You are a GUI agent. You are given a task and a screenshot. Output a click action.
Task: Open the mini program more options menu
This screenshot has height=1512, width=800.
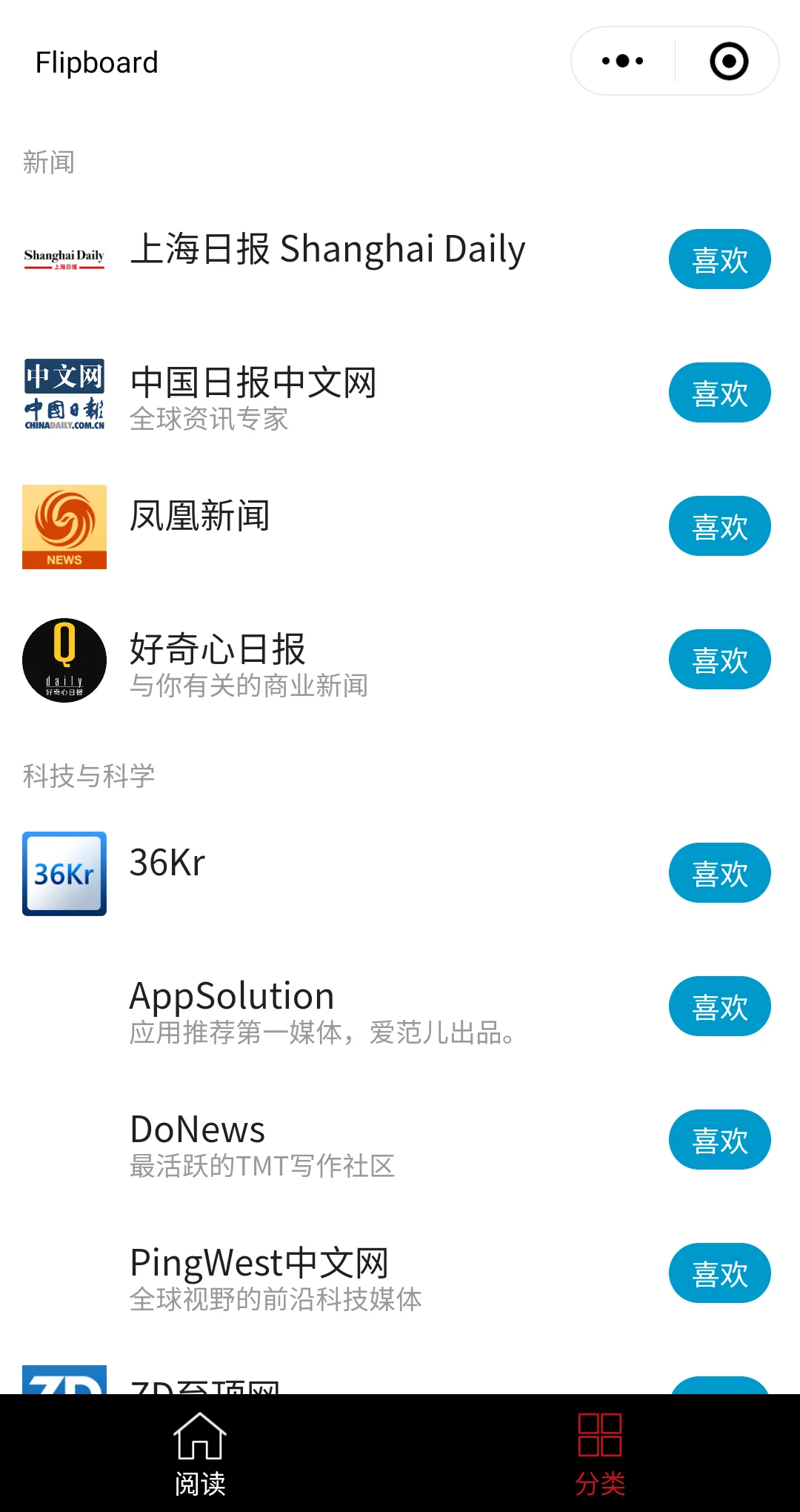623,62
